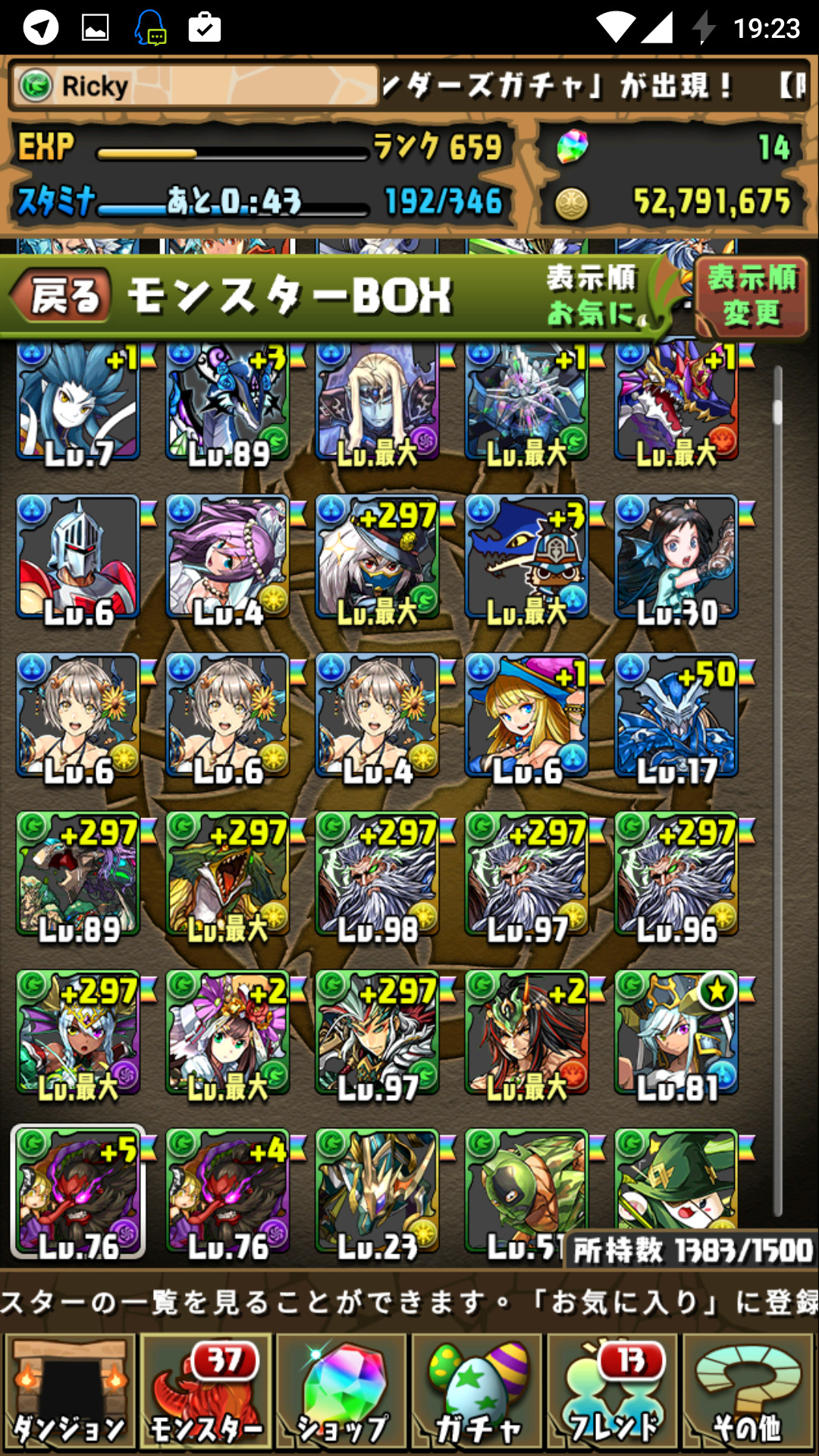Select the highlighted Lv.76 monster with +5

78,1192
